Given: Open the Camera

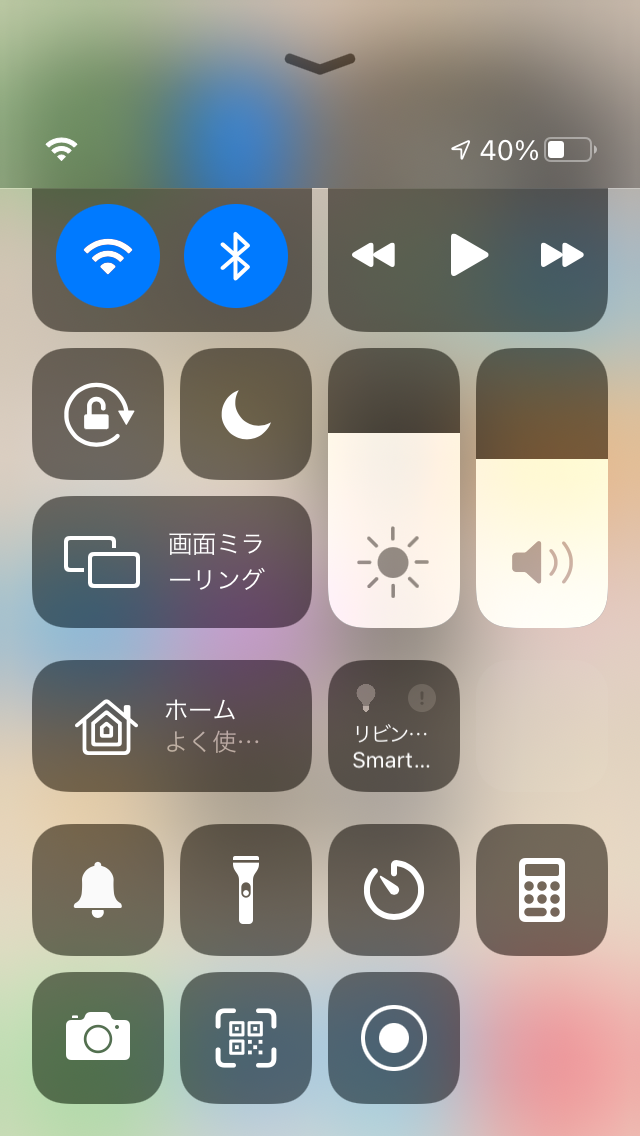Looking at the screenshot, I should (x=98, y=1038).
